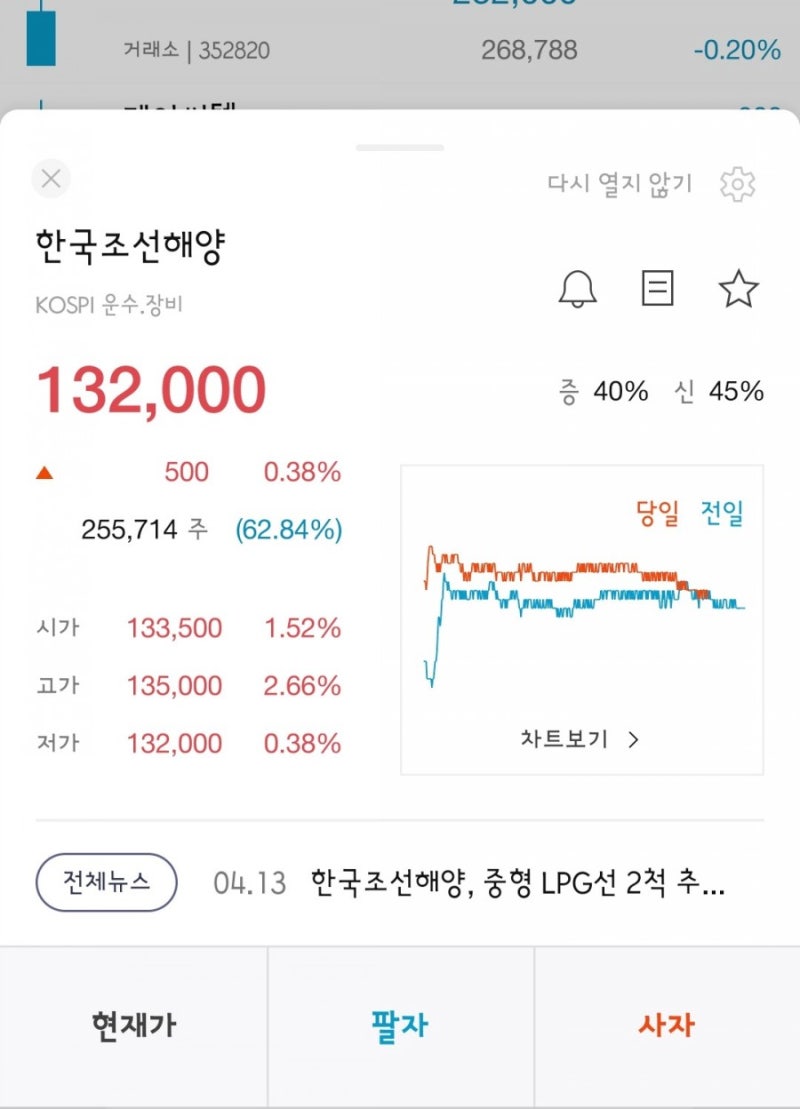The height and width of the screenshot is (1109, 800).
Task: Set a price alert via the bell icon
Action: click(x=578, y=288)
